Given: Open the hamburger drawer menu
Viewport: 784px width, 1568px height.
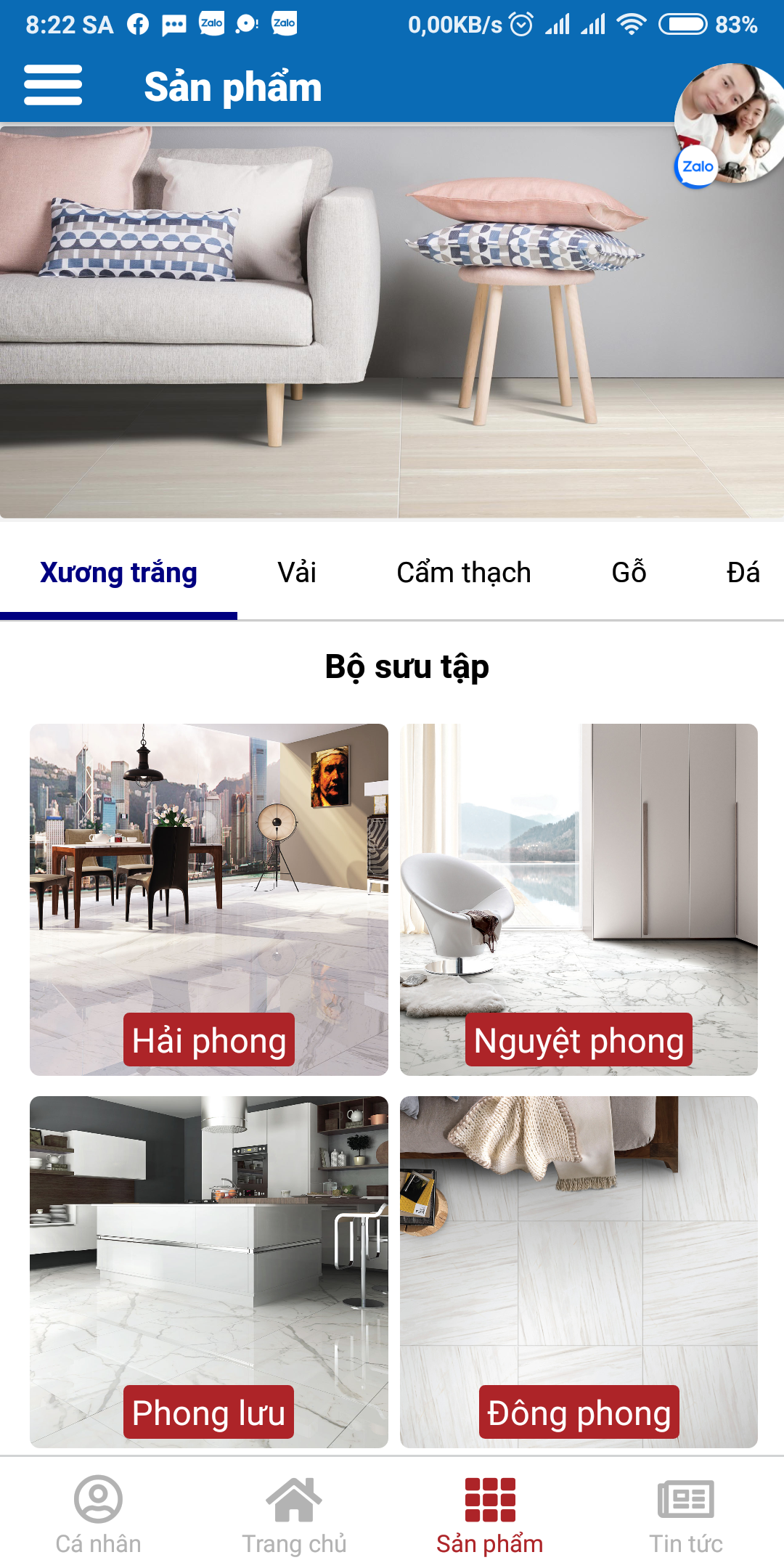Looking at the screenshot, I should point(53,86).
